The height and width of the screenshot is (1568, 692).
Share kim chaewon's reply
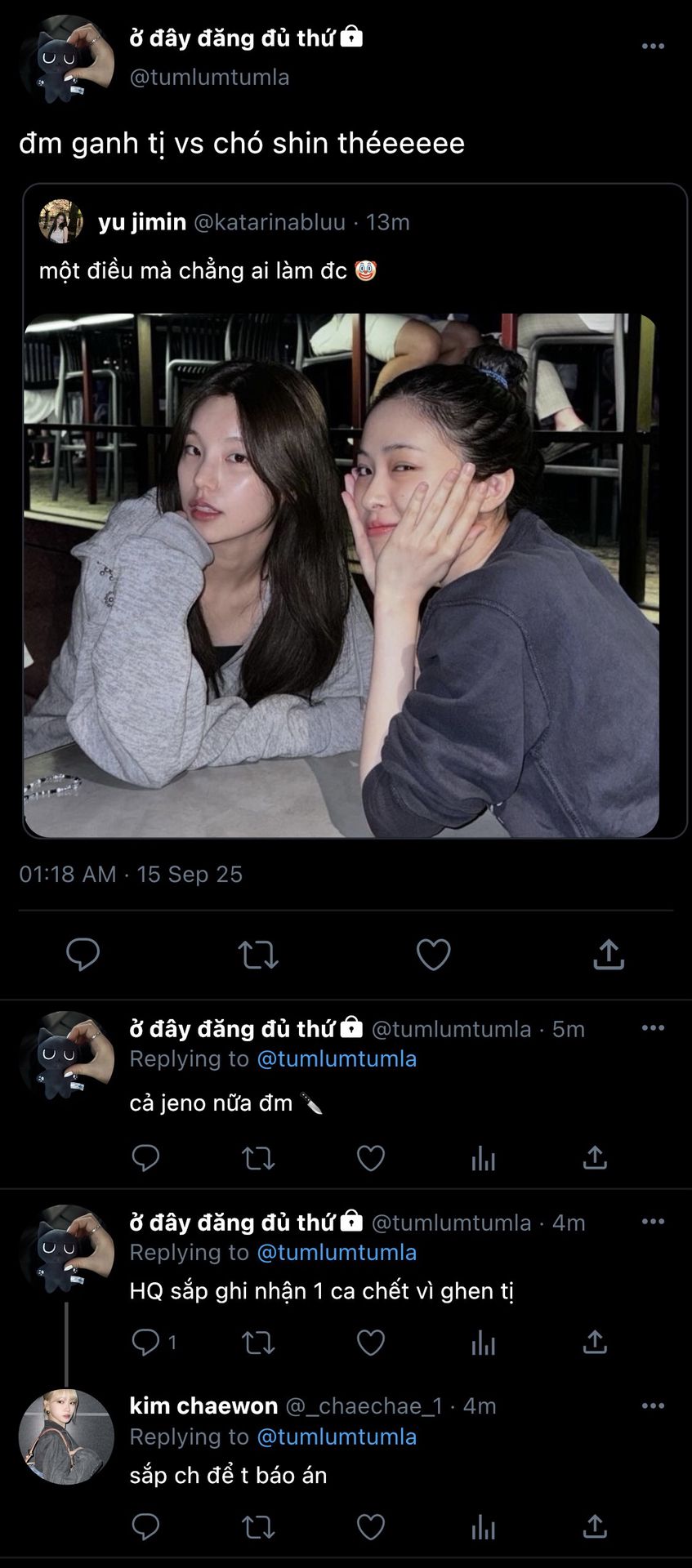point(595,1526)
